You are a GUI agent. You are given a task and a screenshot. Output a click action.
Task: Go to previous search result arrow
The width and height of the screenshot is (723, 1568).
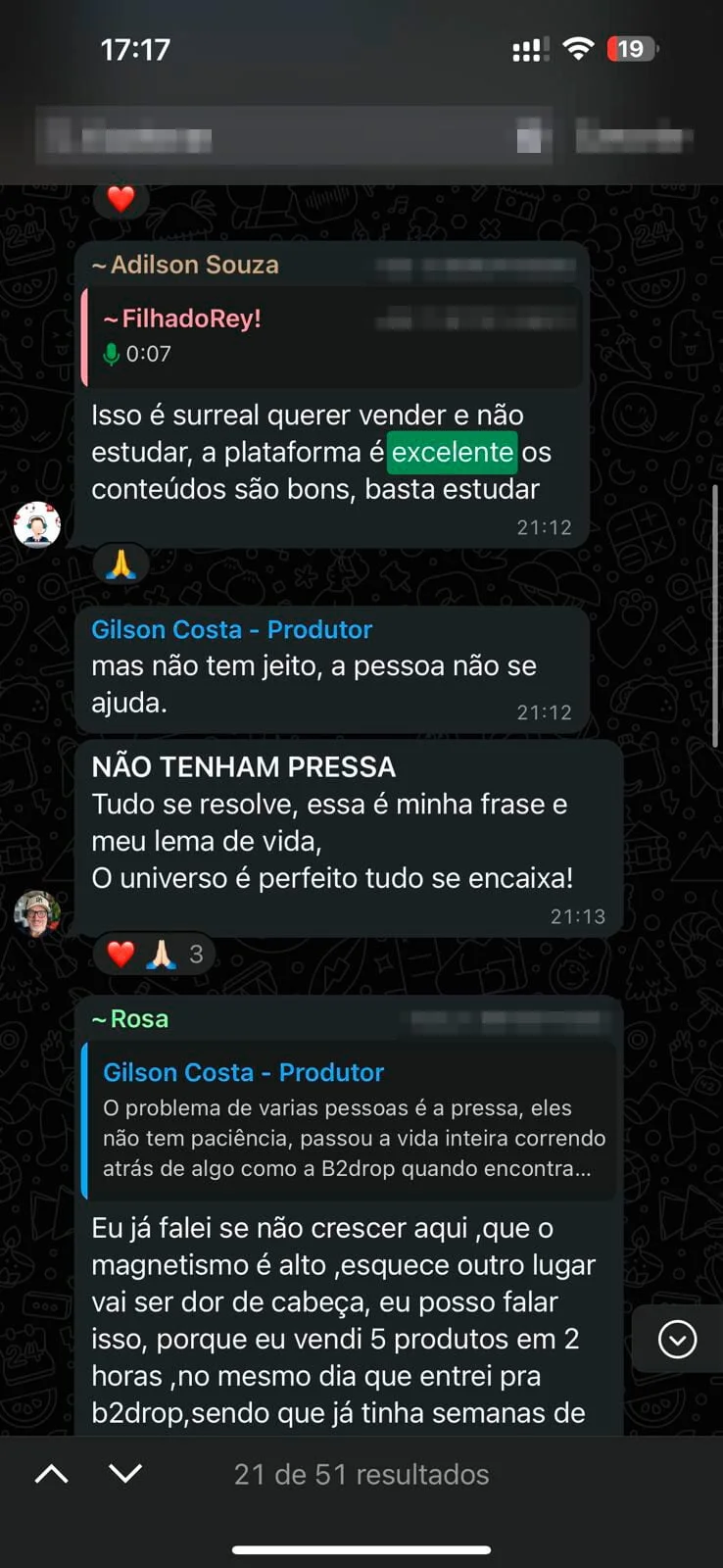pos(51,1473)
